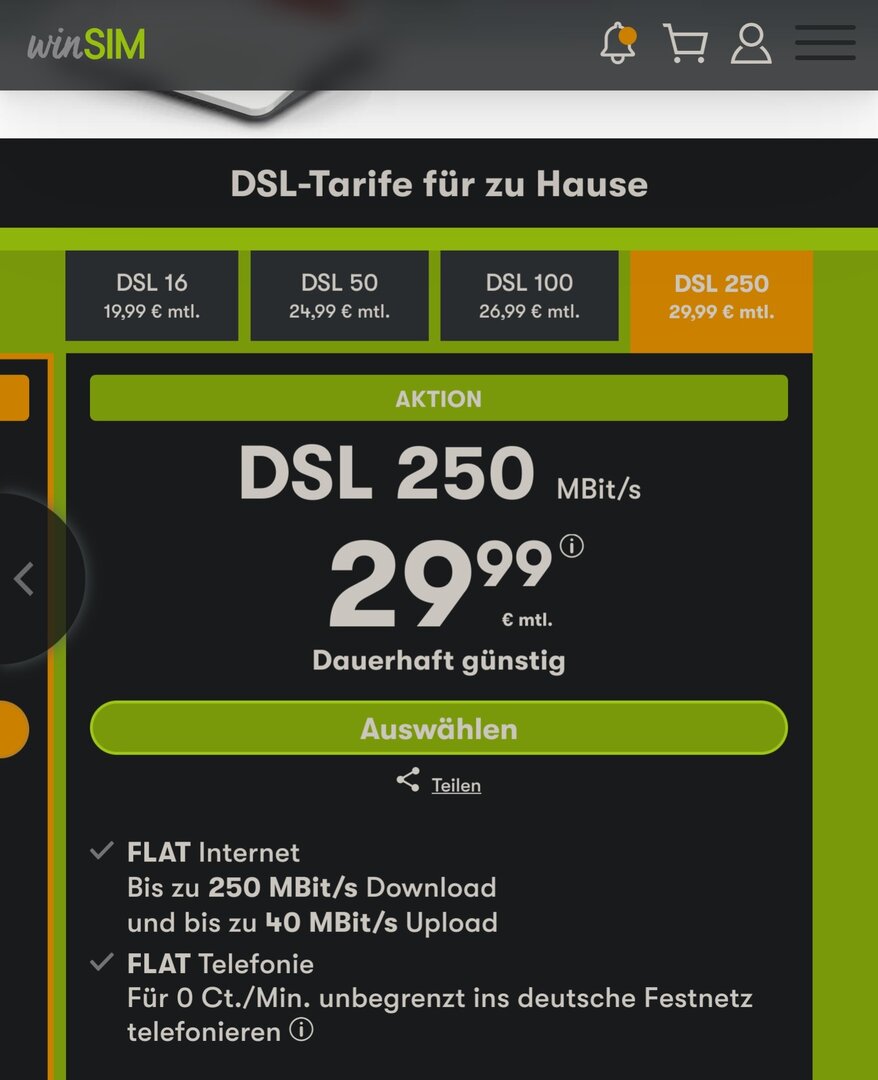Open info icon for FLAT Telefonie
The height and width of the screenshot is (1080, 878).
pos(301,1030)
